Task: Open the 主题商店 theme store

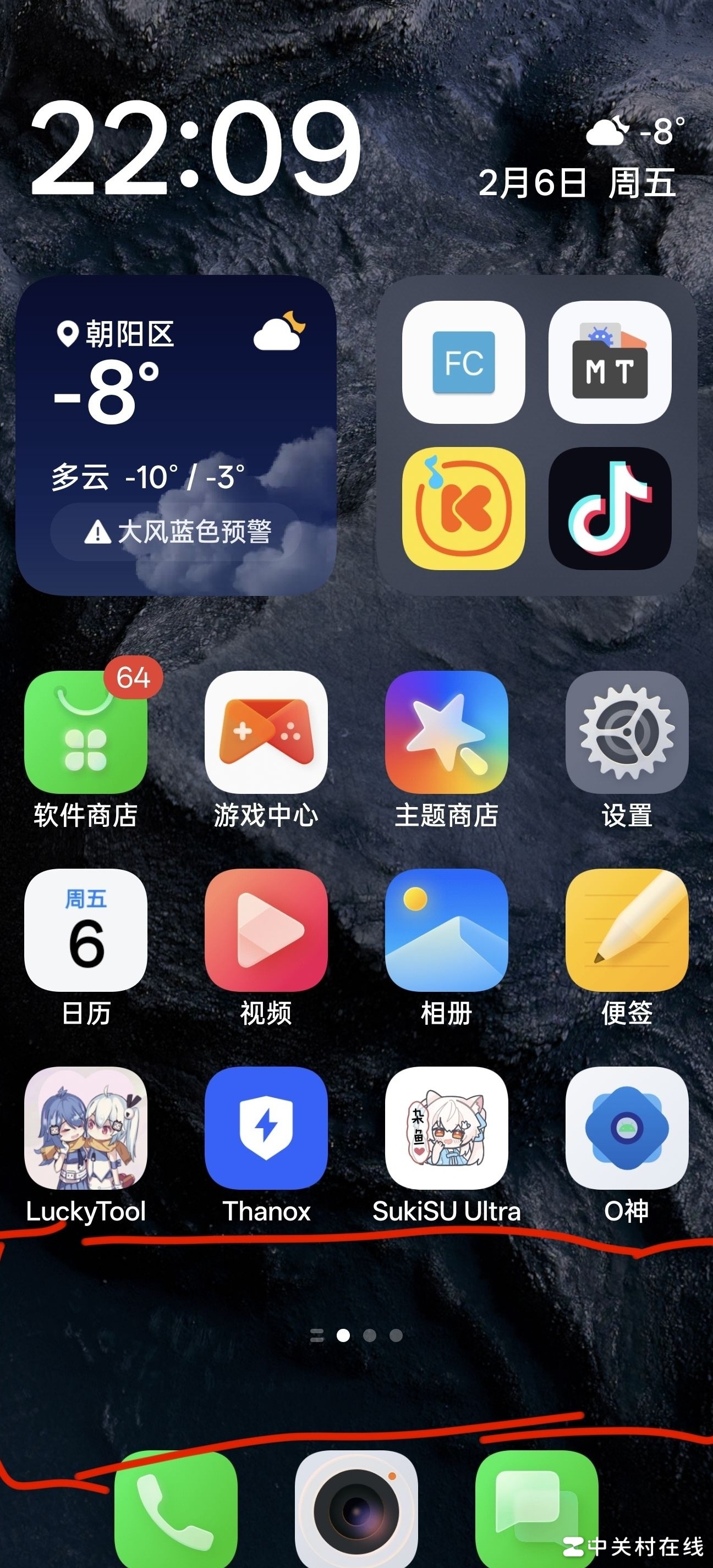Action: (x=446, y=732)
